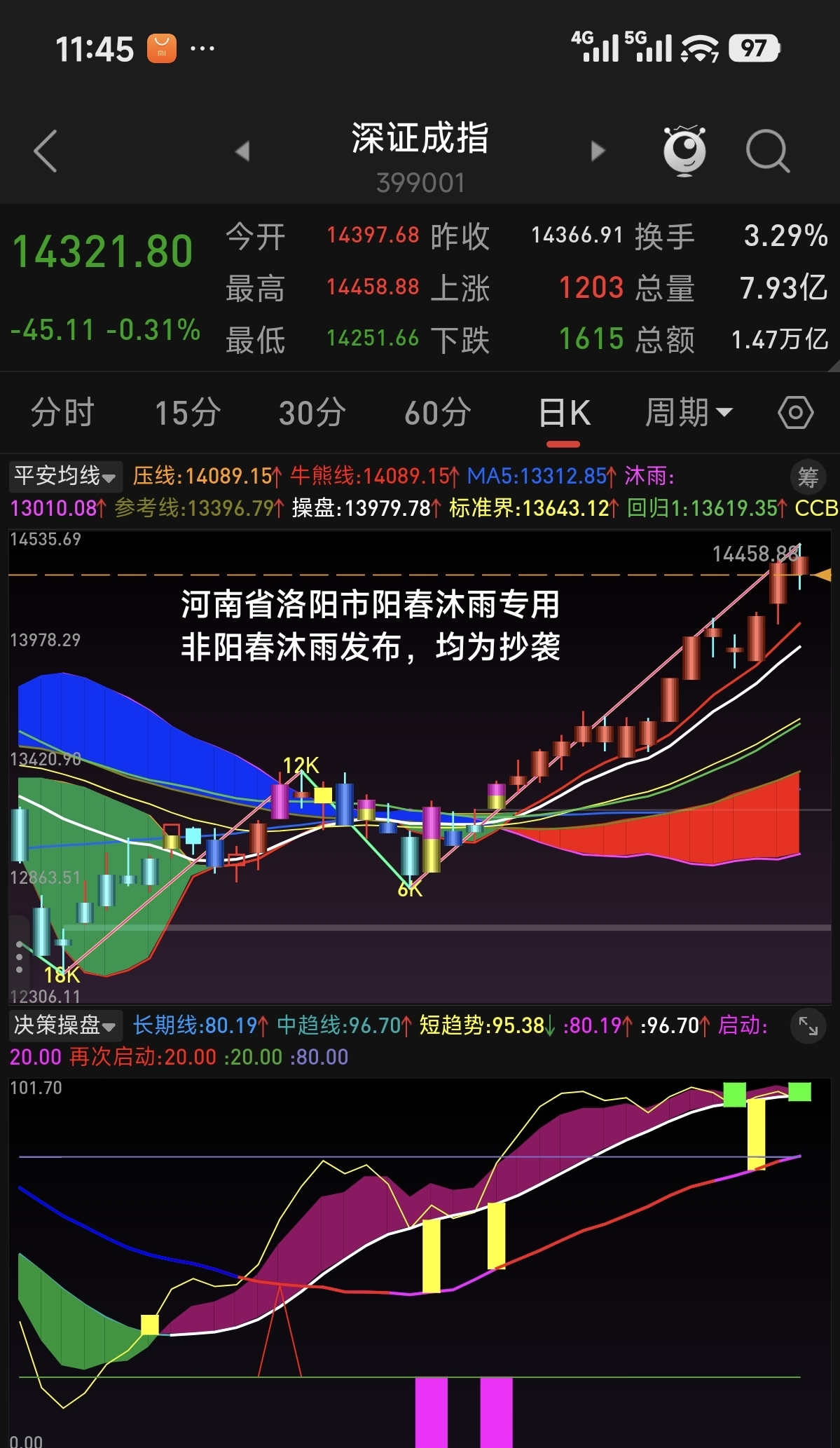Switch to previous stock with left triangle arrow

coord(242,150)
